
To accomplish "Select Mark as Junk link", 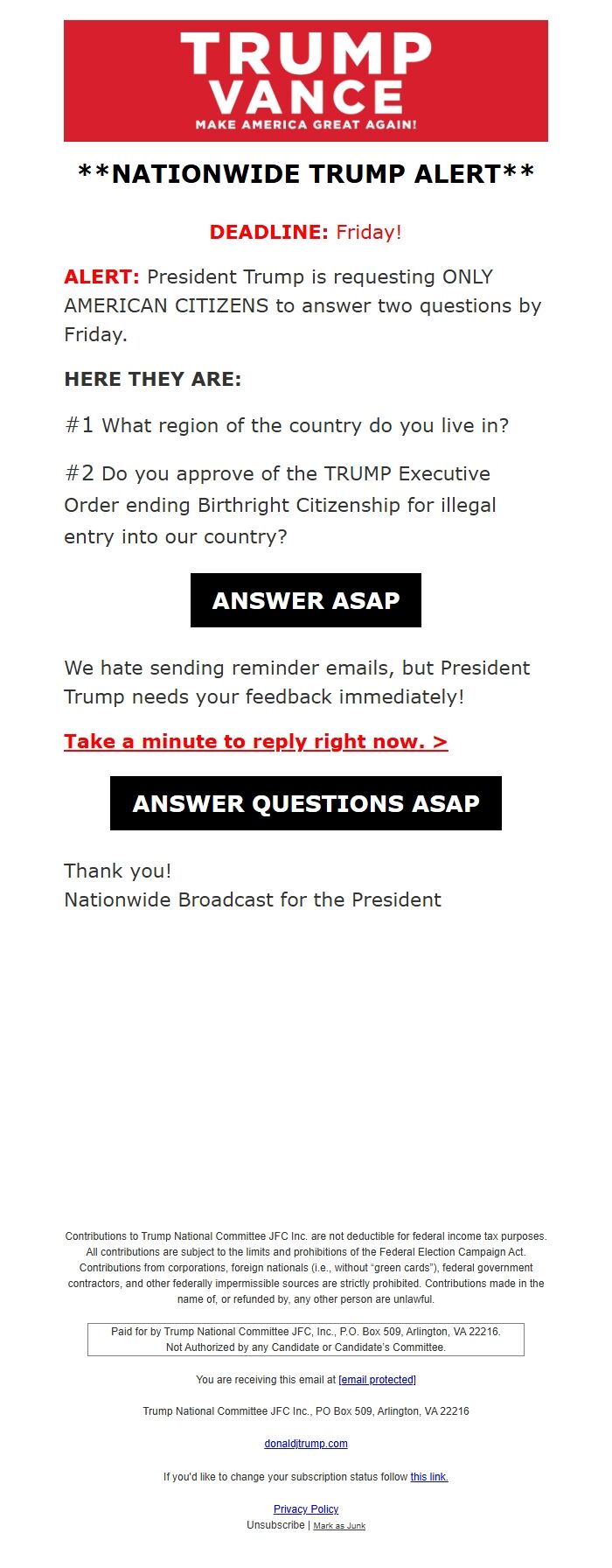I will 339,1526.
